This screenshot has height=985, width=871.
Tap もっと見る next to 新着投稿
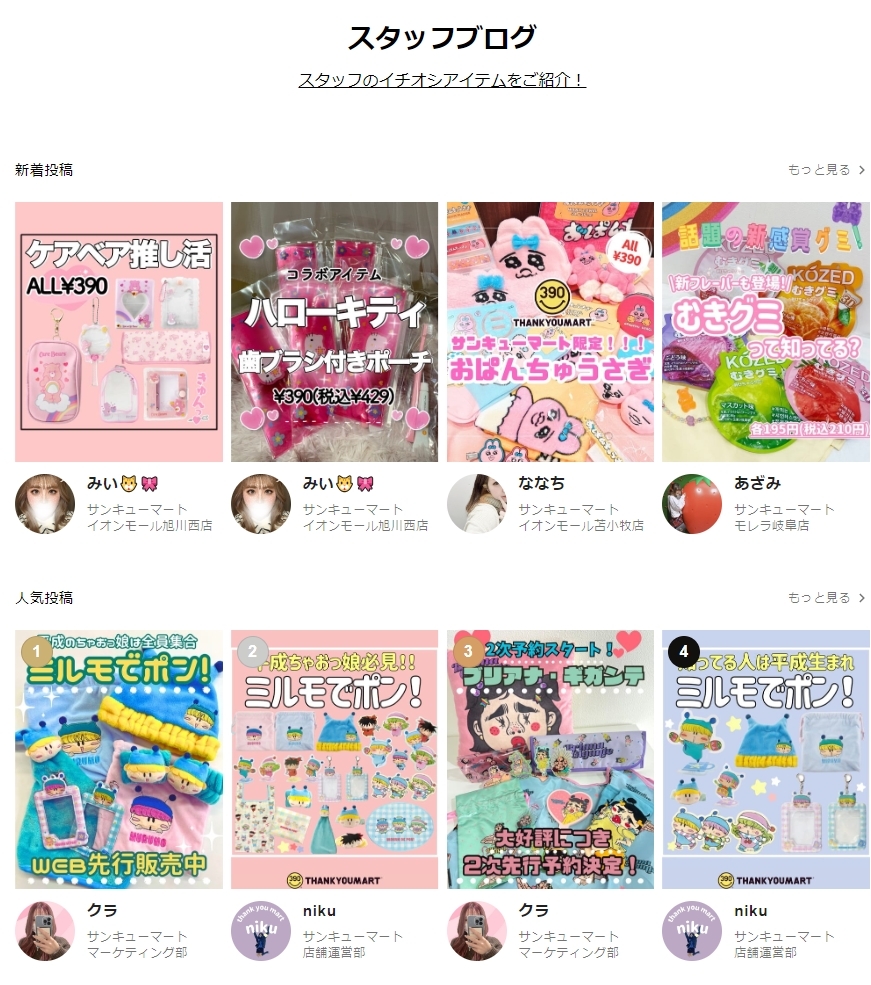click(x=826, y=170)
